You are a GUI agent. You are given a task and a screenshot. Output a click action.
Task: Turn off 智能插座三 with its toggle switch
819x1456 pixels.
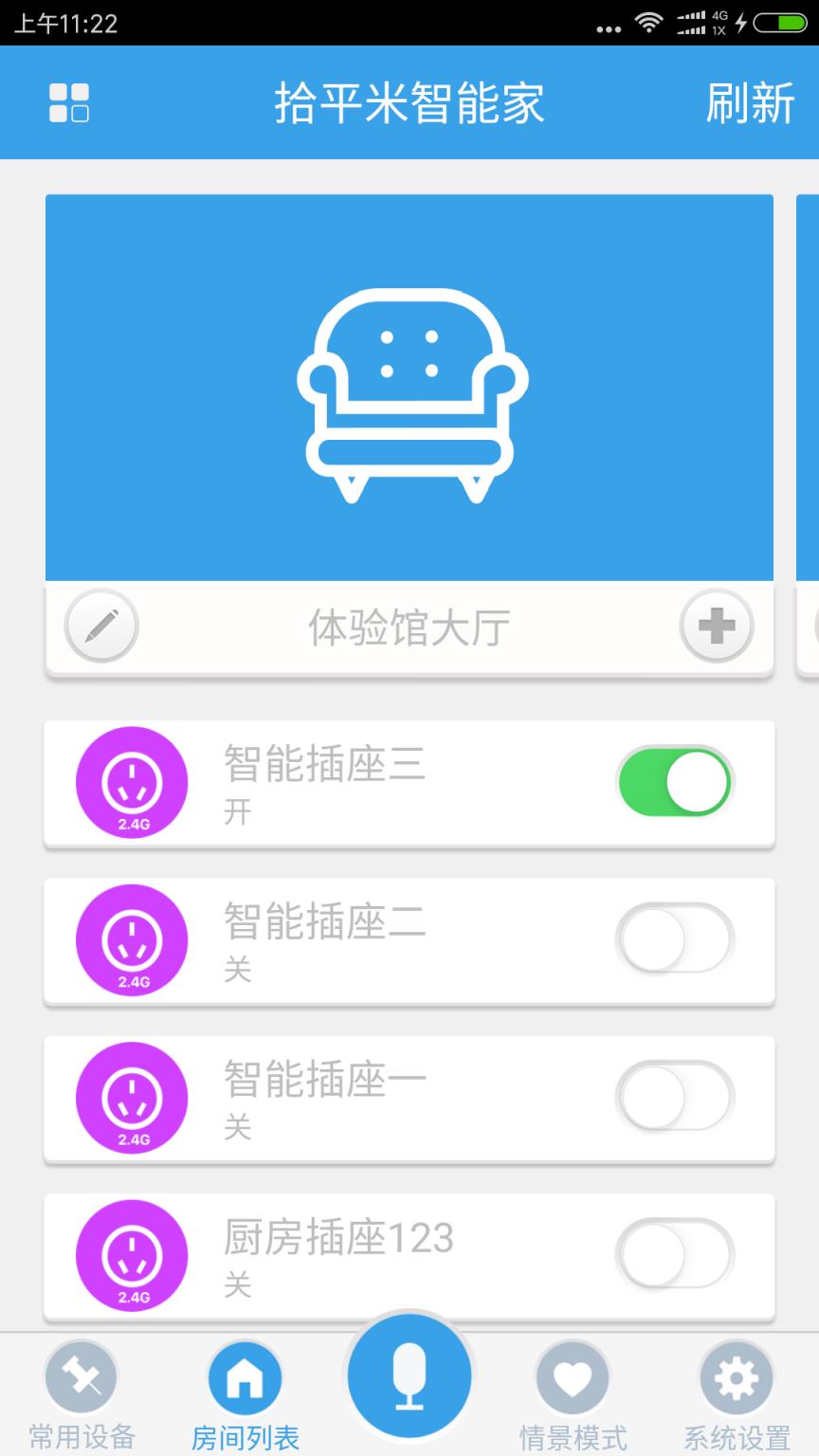click(673, 782)
